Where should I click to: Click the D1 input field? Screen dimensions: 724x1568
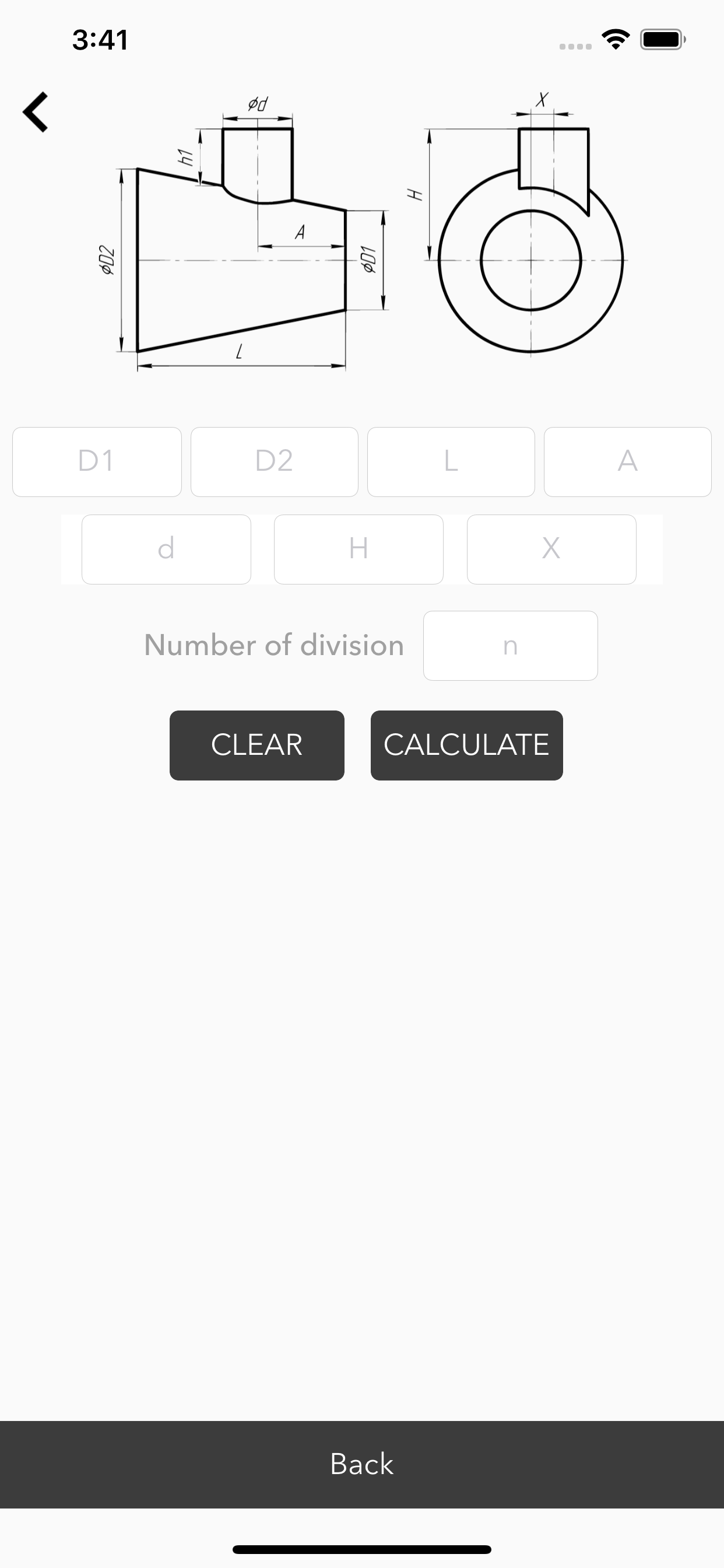[97, 461]
